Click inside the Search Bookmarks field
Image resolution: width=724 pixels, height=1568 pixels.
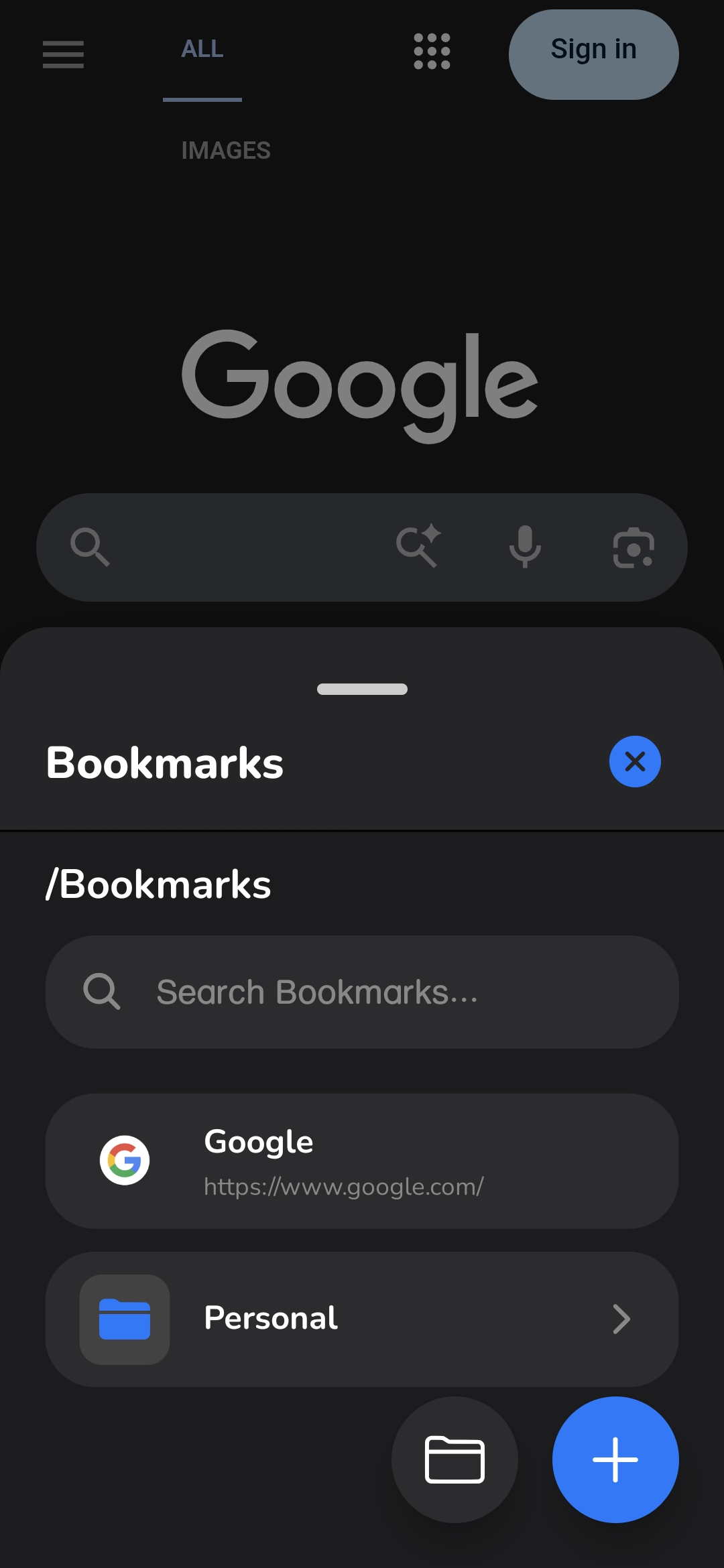pyautogui.click(x=362, y=992)
